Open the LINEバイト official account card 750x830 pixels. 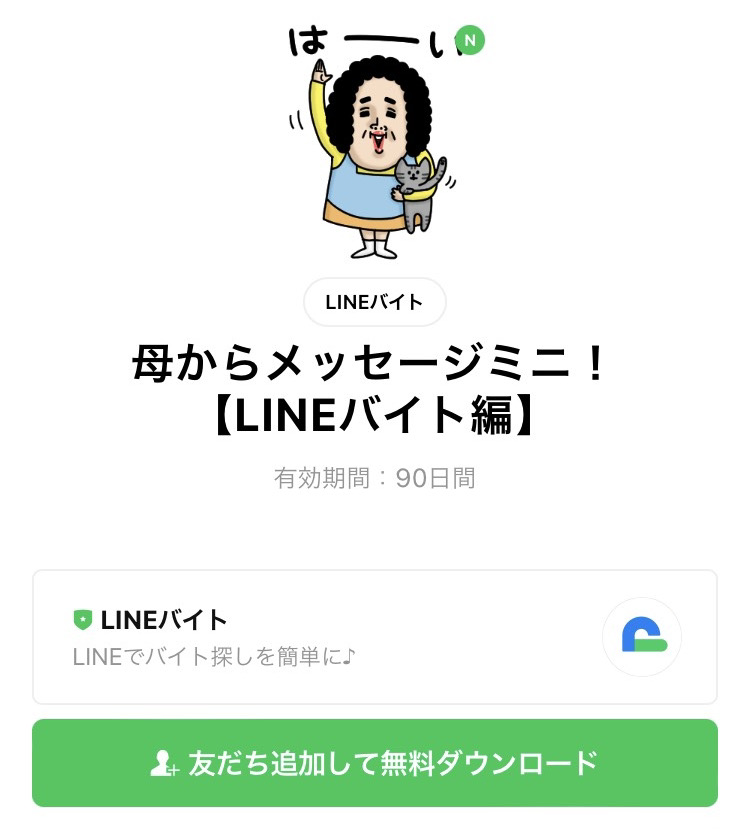pos(374,637)
